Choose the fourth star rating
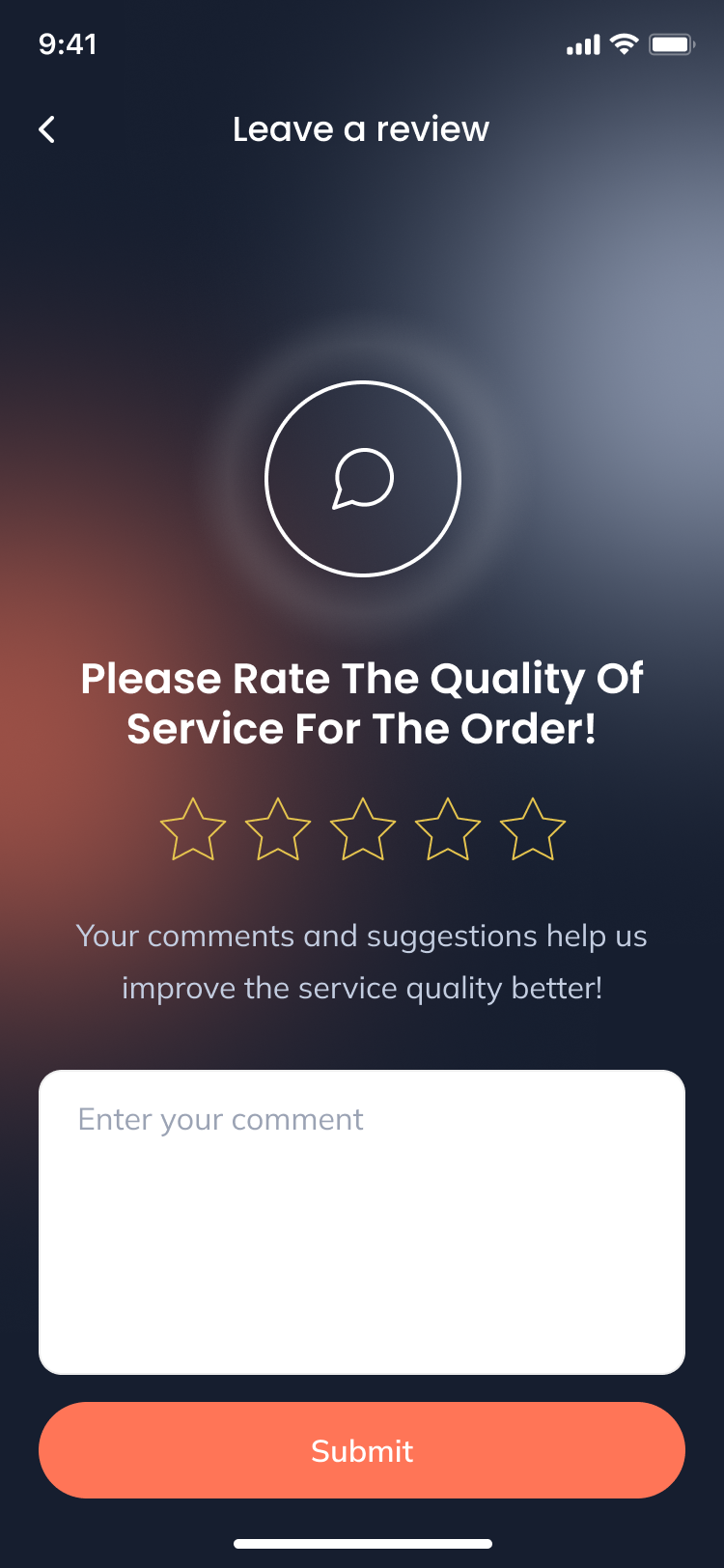724x1568 pixels. [448, 829]
